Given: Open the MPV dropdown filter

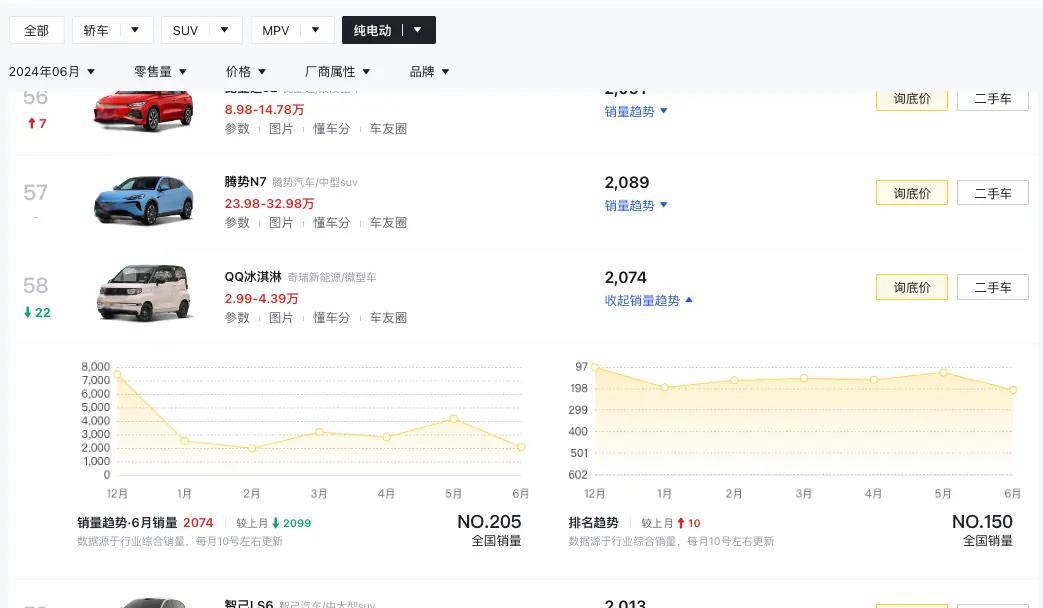Looking at the screenshot, I should pyautogui.click(x=292, y=30).
